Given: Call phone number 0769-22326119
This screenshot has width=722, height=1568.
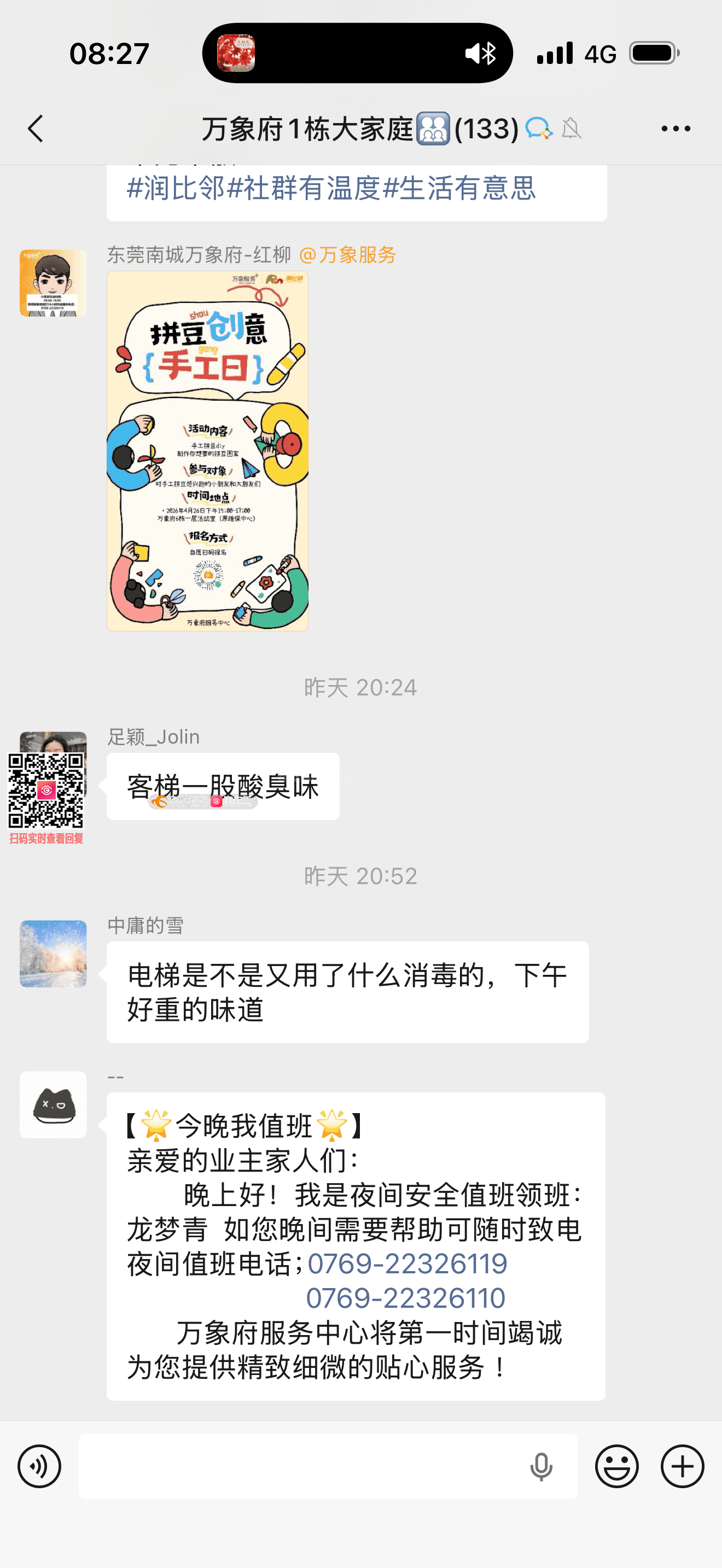Looking at the screenshot, I should coord(407,1263).
